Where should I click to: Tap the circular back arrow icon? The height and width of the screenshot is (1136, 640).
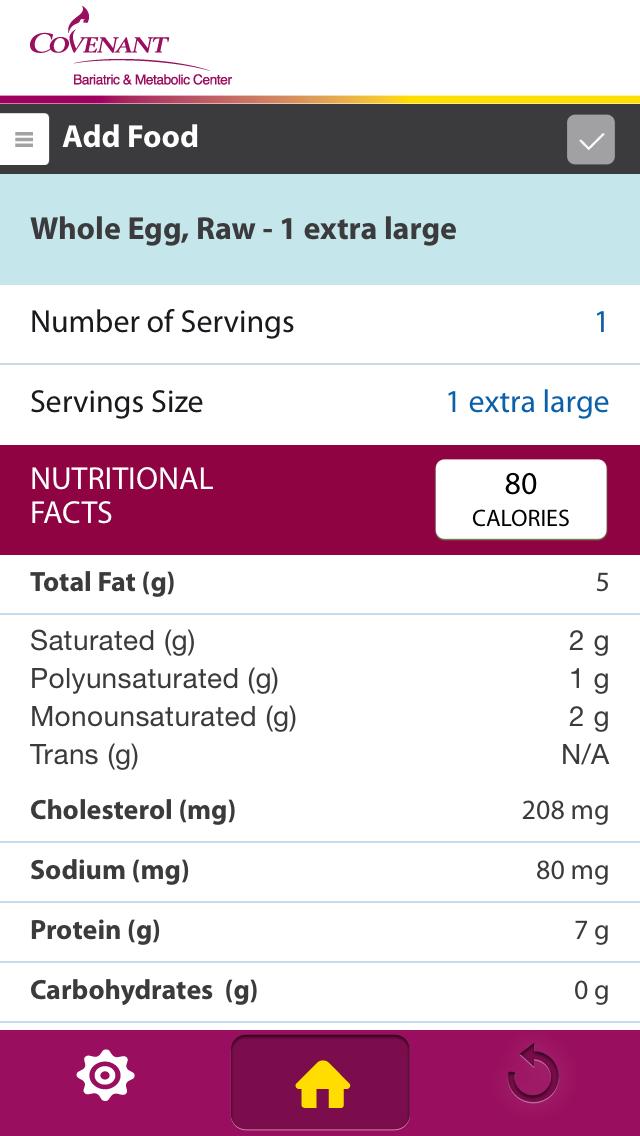533,1076
